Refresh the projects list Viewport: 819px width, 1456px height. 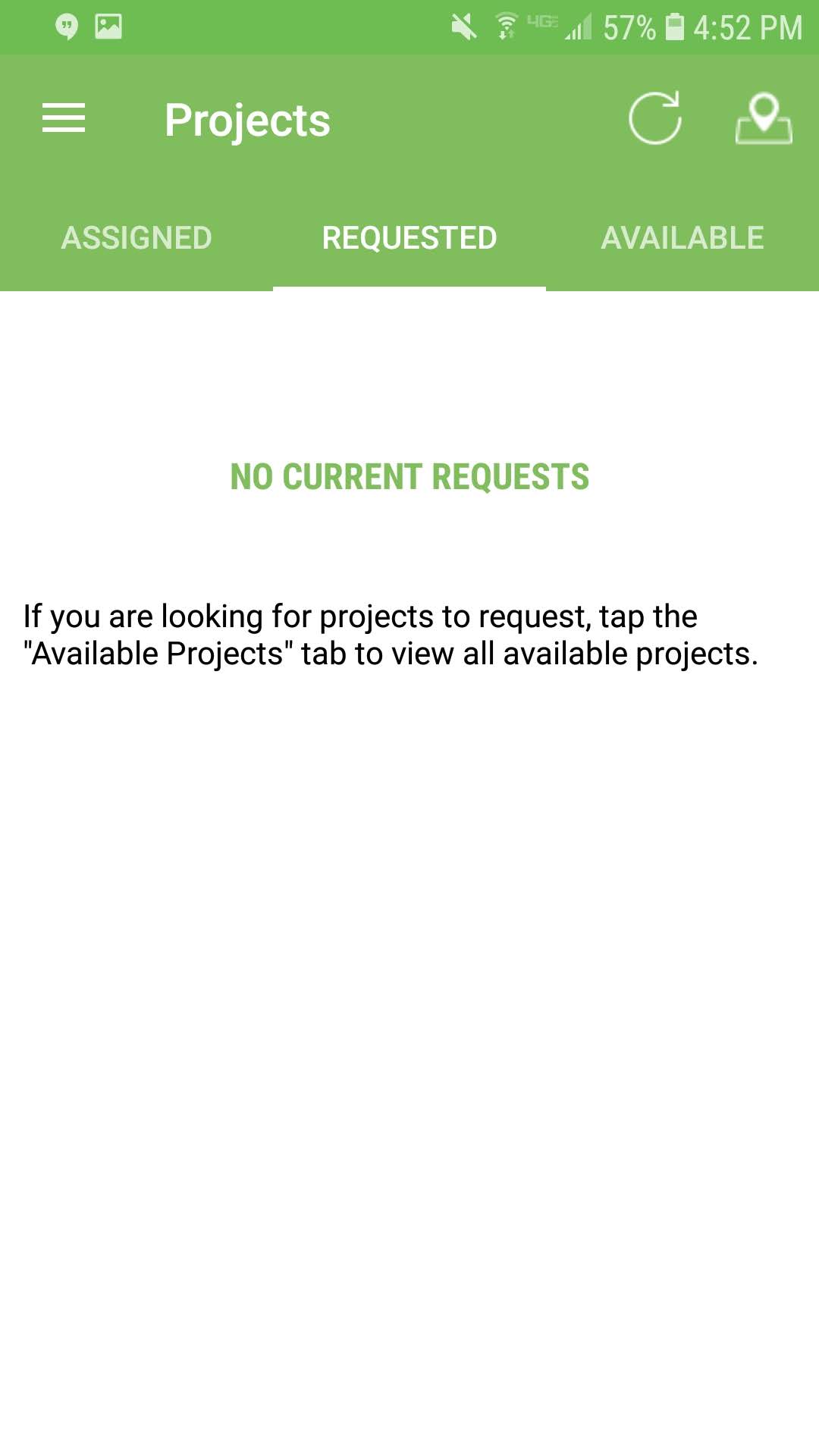tap(655, 118)
